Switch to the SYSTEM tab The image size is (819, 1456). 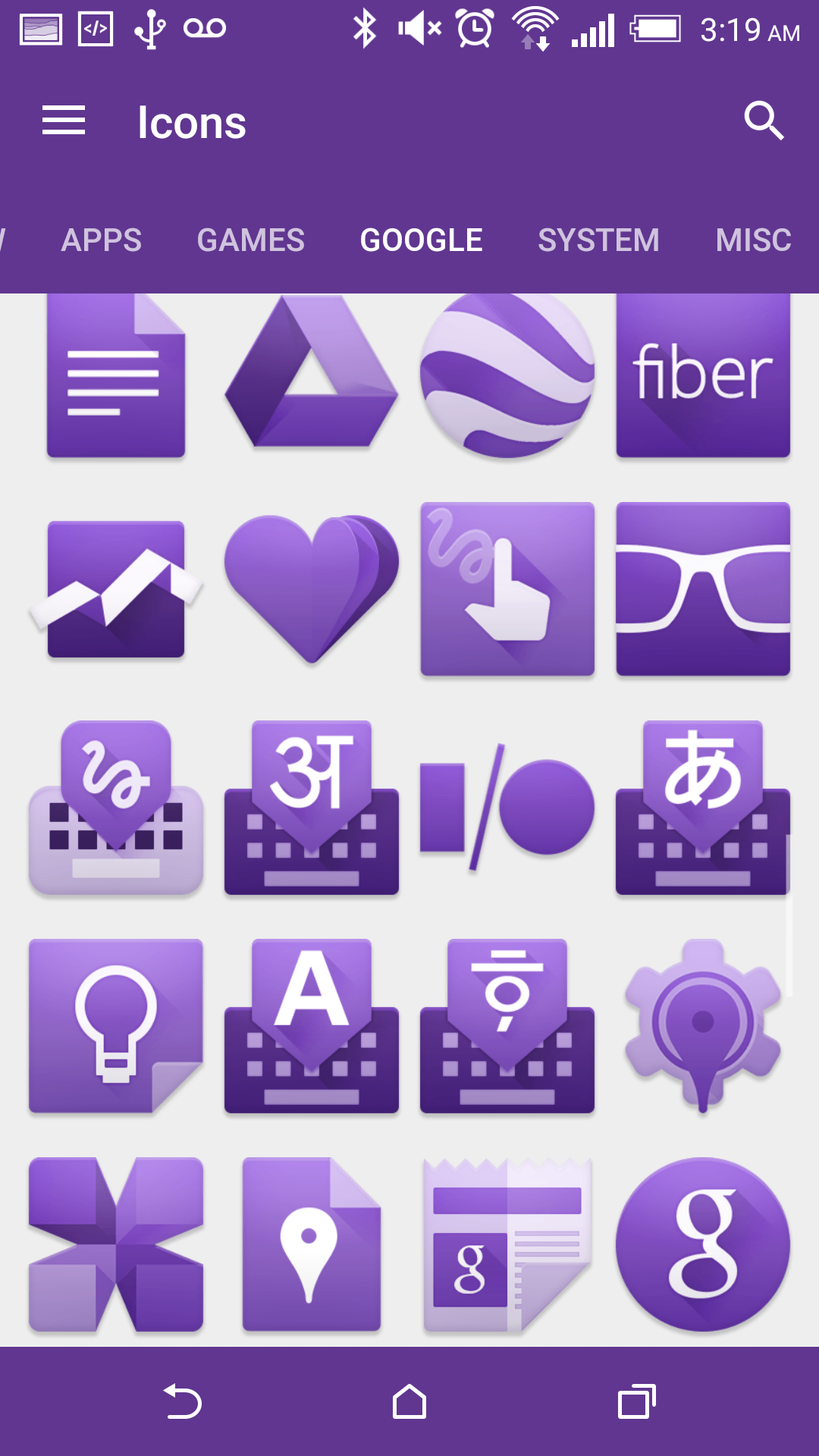pyautogui.click(x=598, y=240)
